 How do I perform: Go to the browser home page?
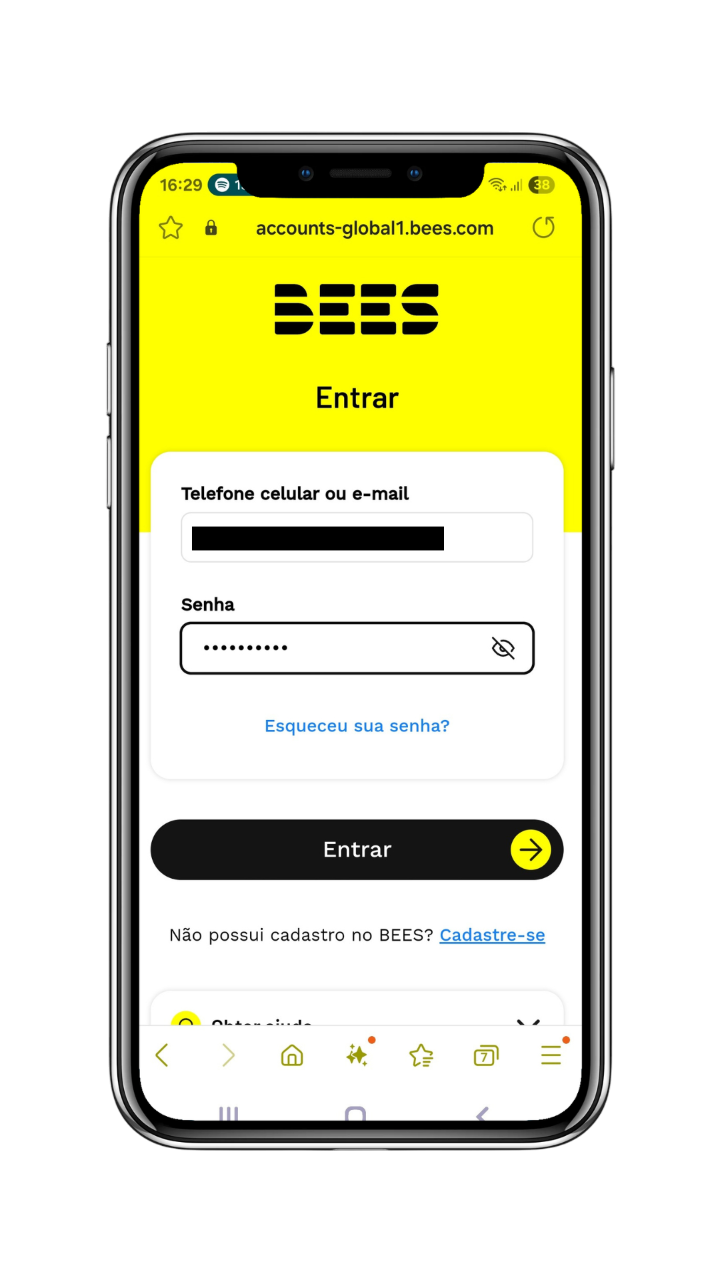pos(292,1055)
